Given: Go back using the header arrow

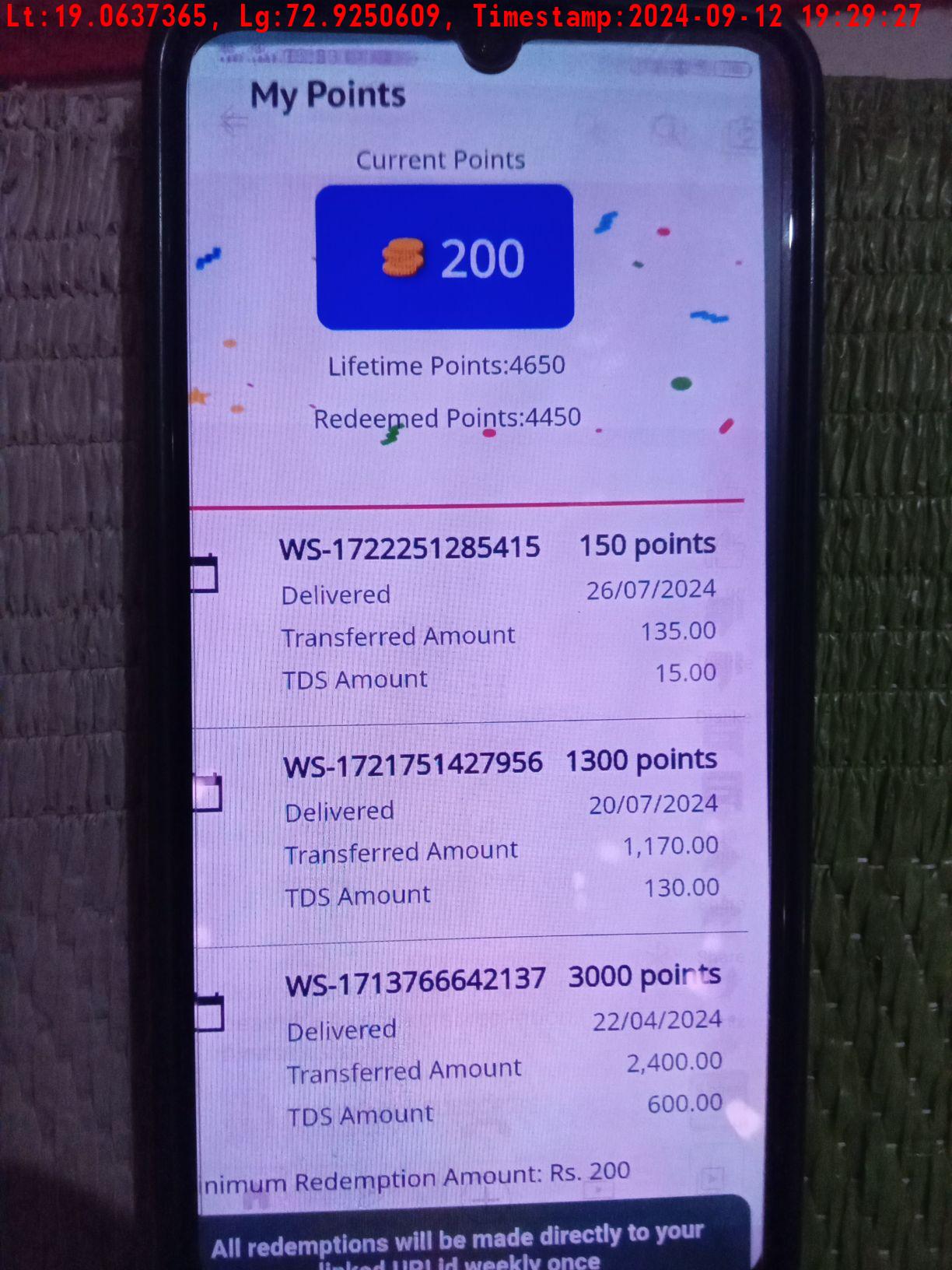Looking at the screenshot, I should coord(233,121).
